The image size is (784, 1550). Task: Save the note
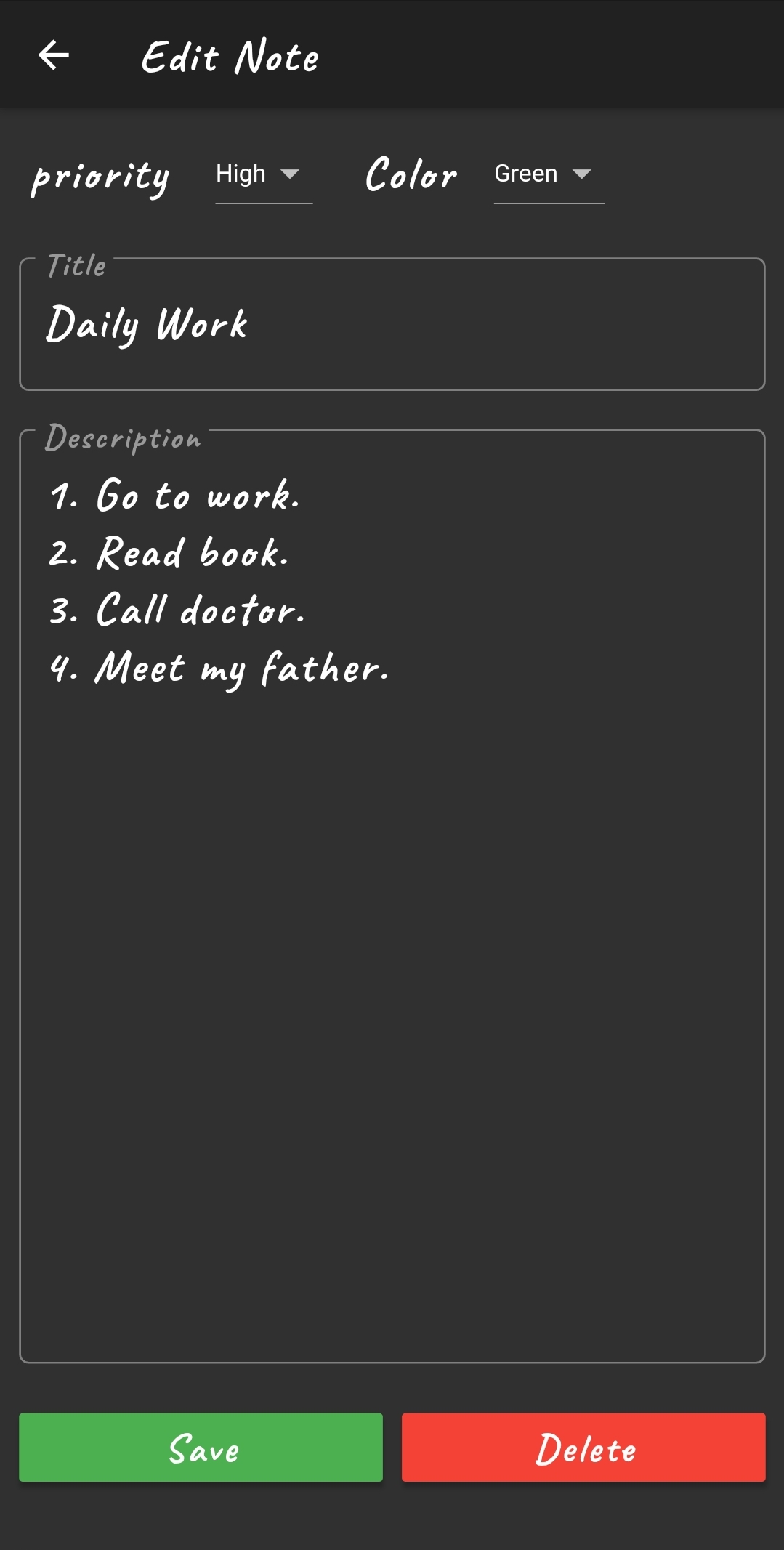pyautogui.click(x=201, y=1447)
